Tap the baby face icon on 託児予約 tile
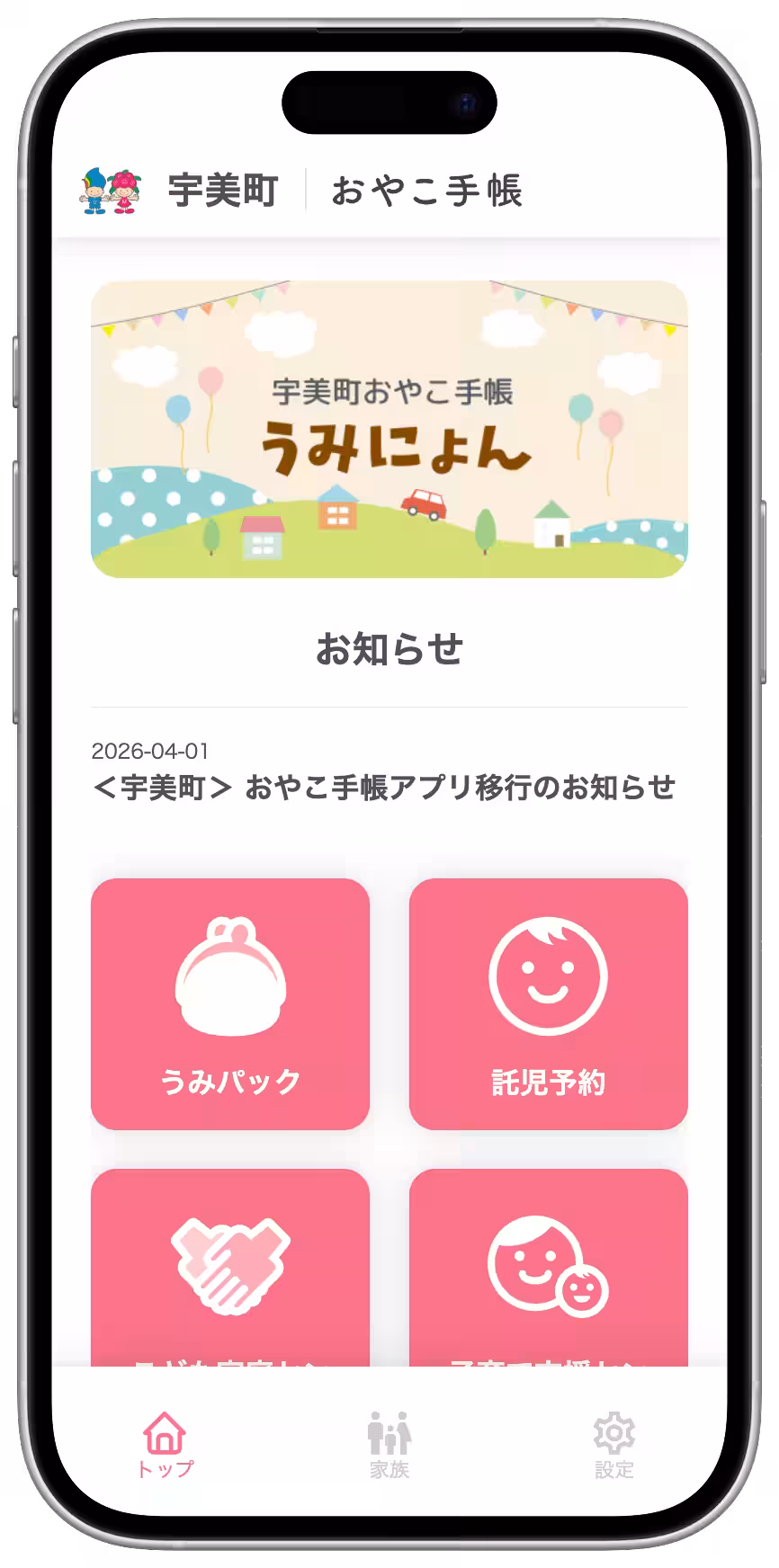The height and width of the screenshot is (1568, 779). (x=549, y=976)
